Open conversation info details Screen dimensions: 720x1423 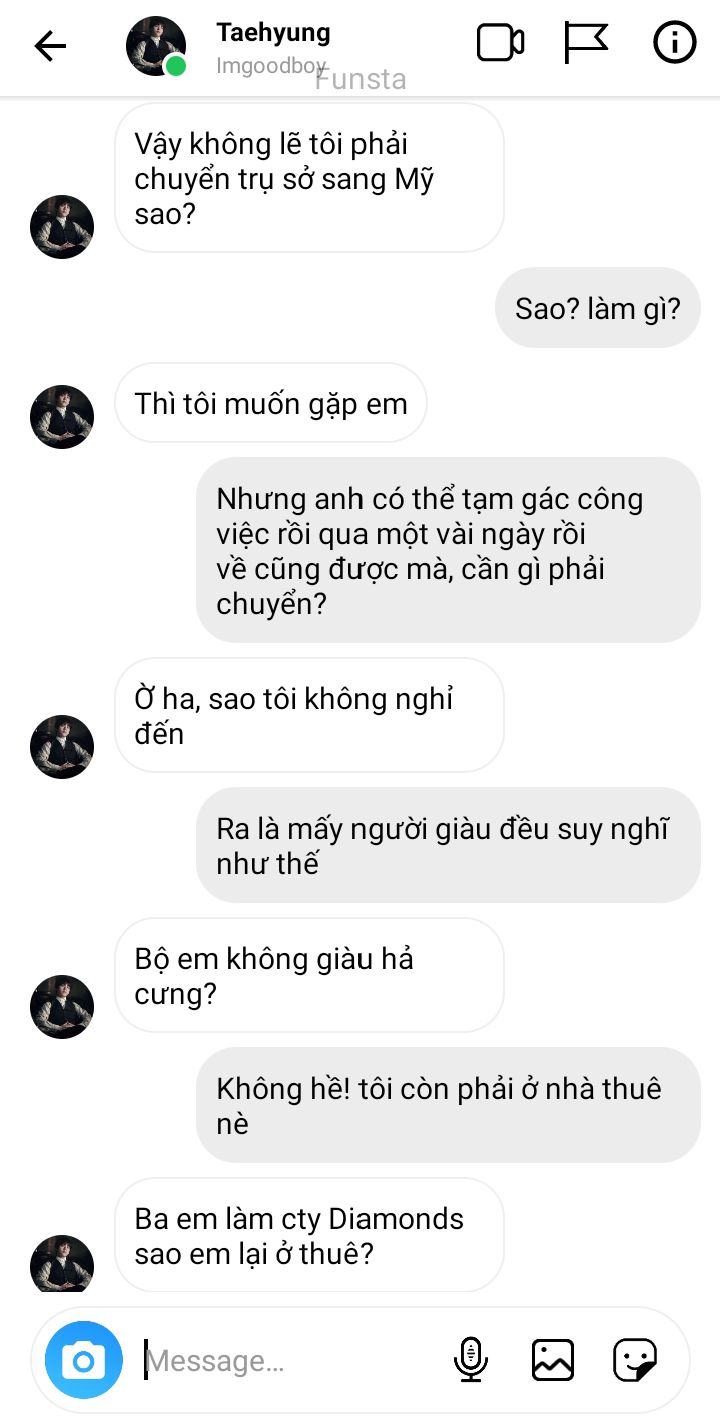tap(674, 43)
